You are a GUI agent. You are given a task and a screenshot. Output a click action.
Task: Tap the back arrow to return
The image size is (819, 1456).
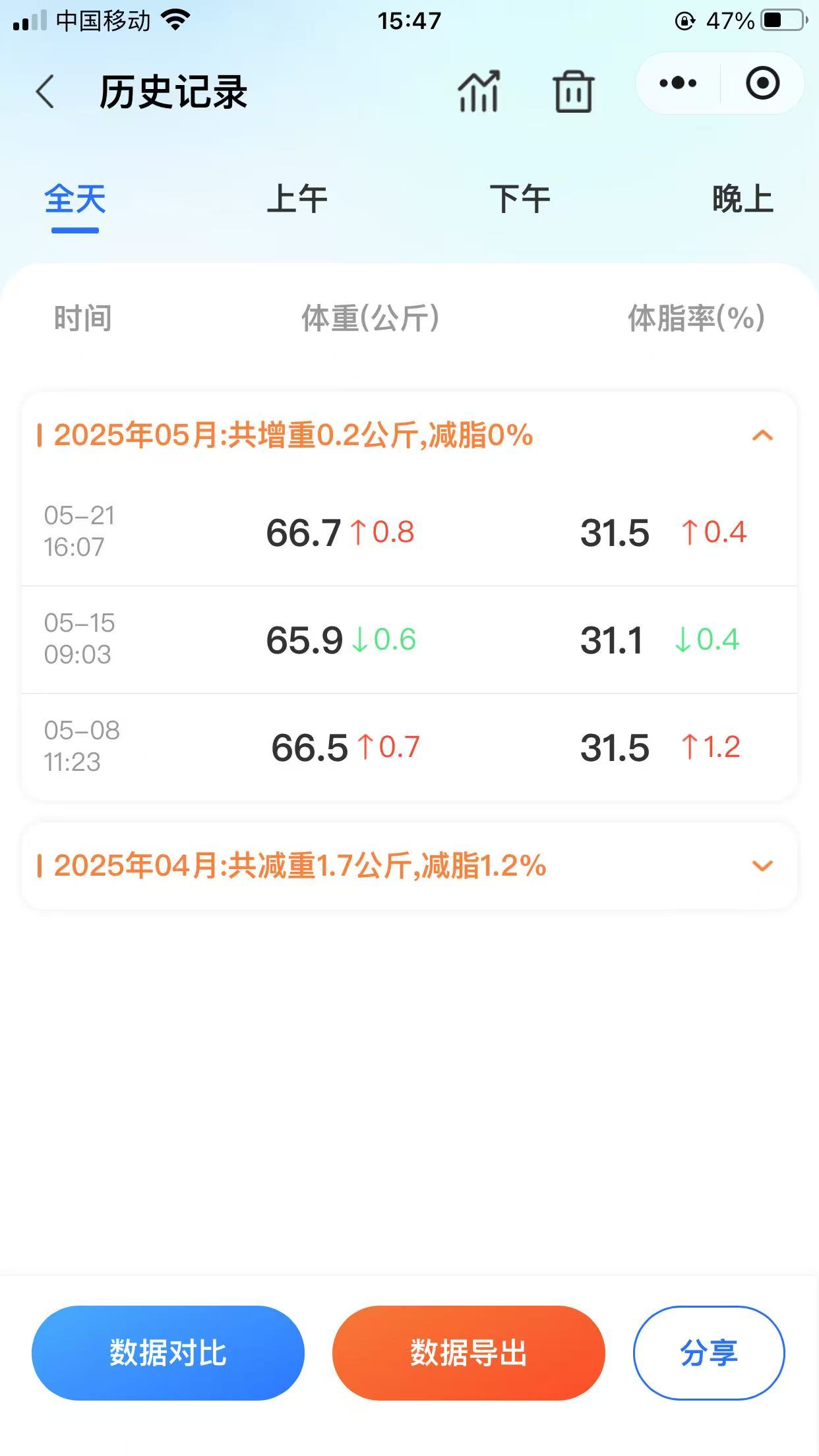(44, 92)
